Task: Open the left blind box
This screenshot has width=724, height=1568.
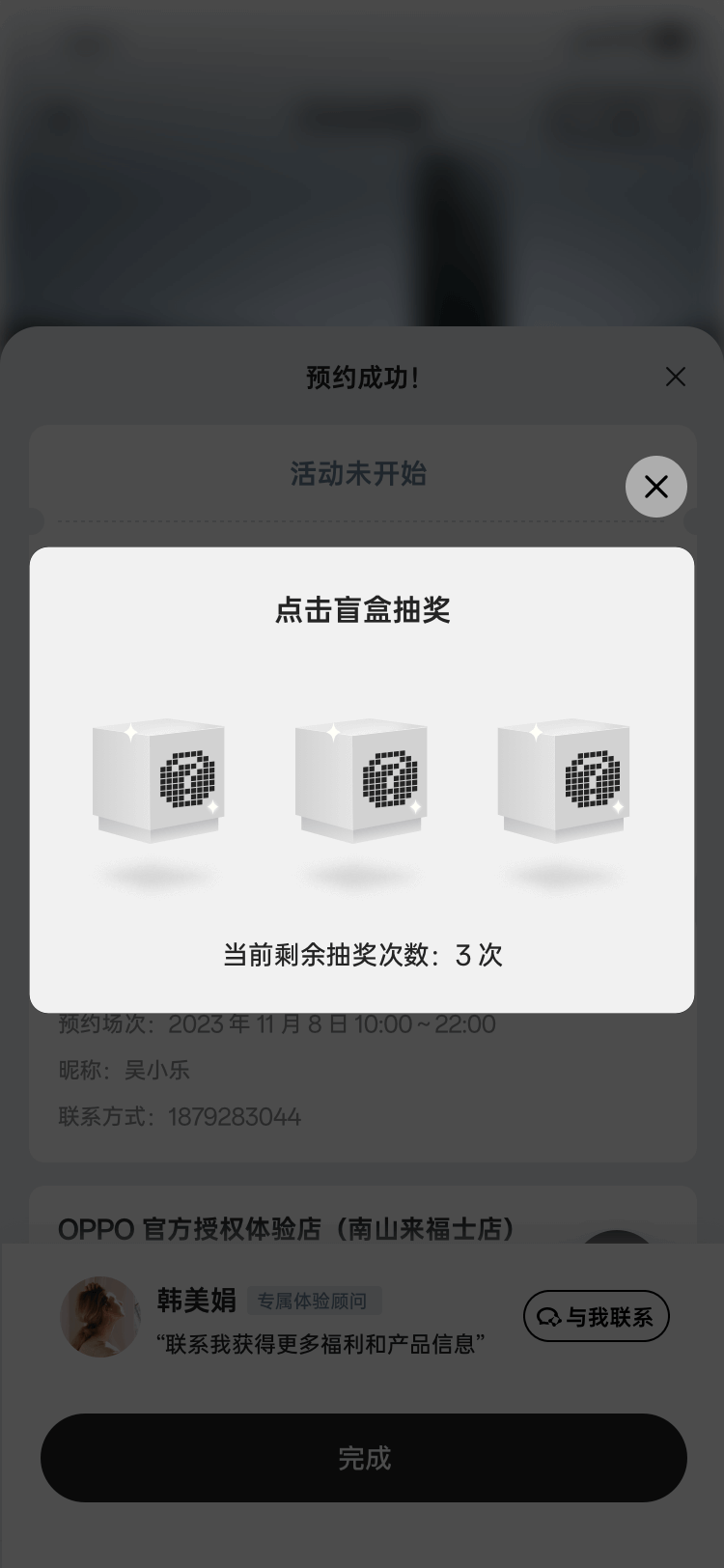Action: click(159, 780)
